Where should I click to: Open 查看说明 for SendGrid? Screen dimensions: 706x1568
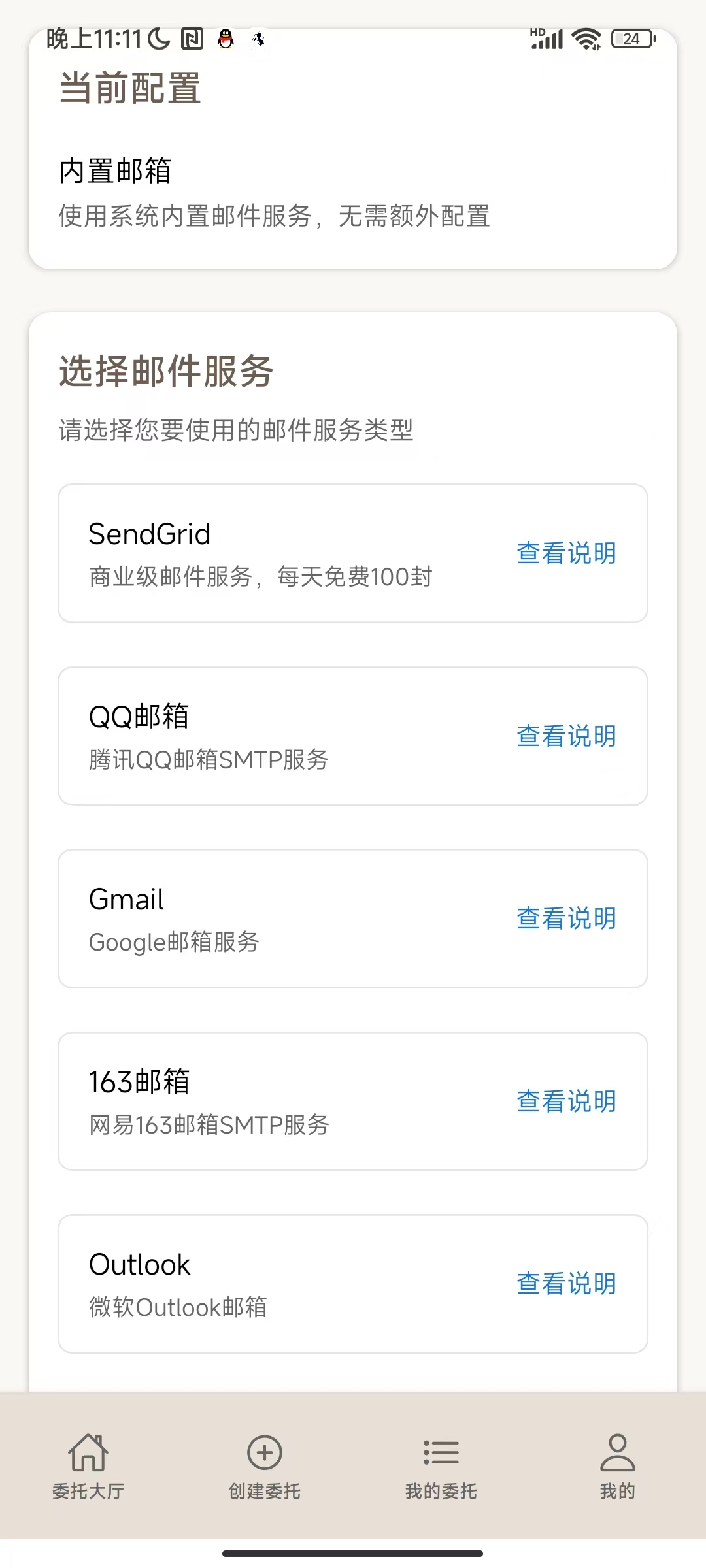click(x=566, y=553)
